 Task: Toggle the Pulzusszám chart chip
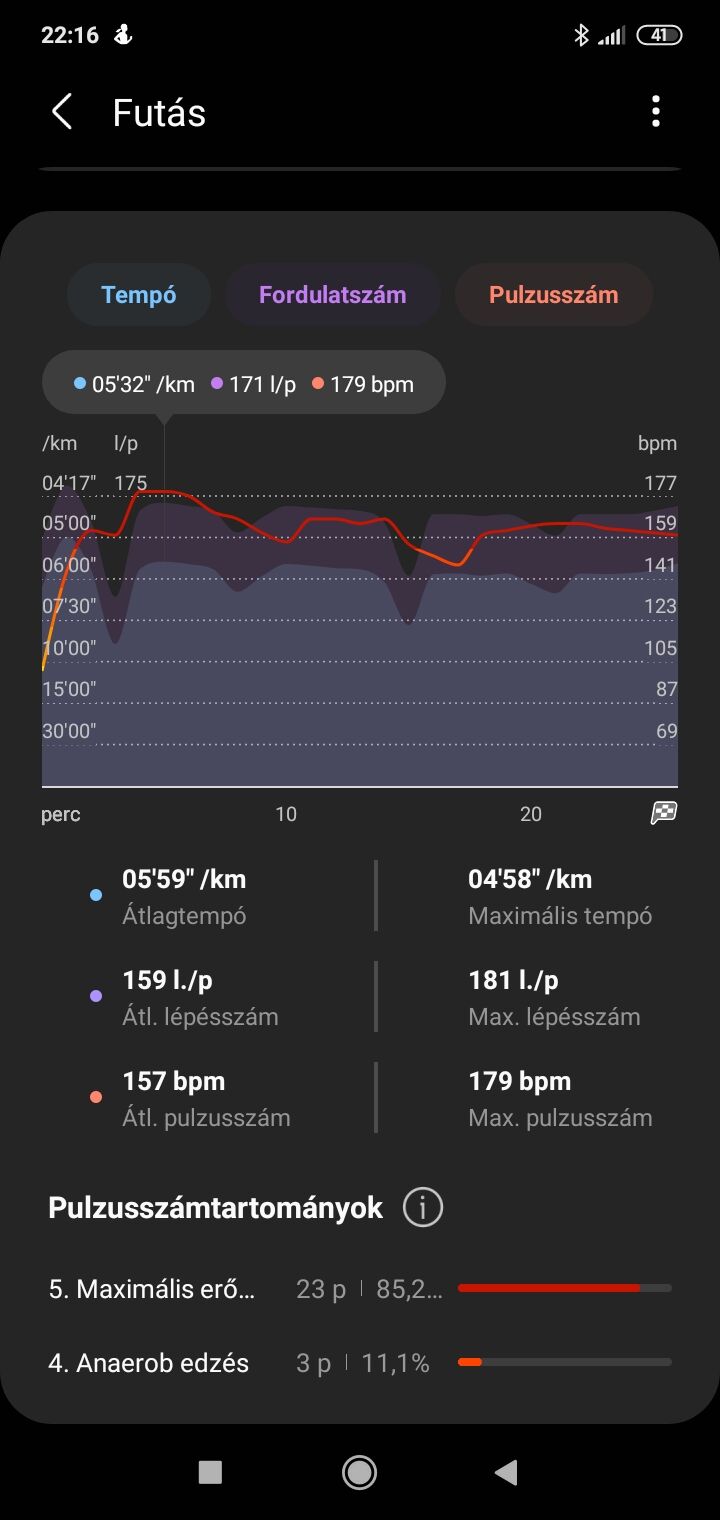554,295
